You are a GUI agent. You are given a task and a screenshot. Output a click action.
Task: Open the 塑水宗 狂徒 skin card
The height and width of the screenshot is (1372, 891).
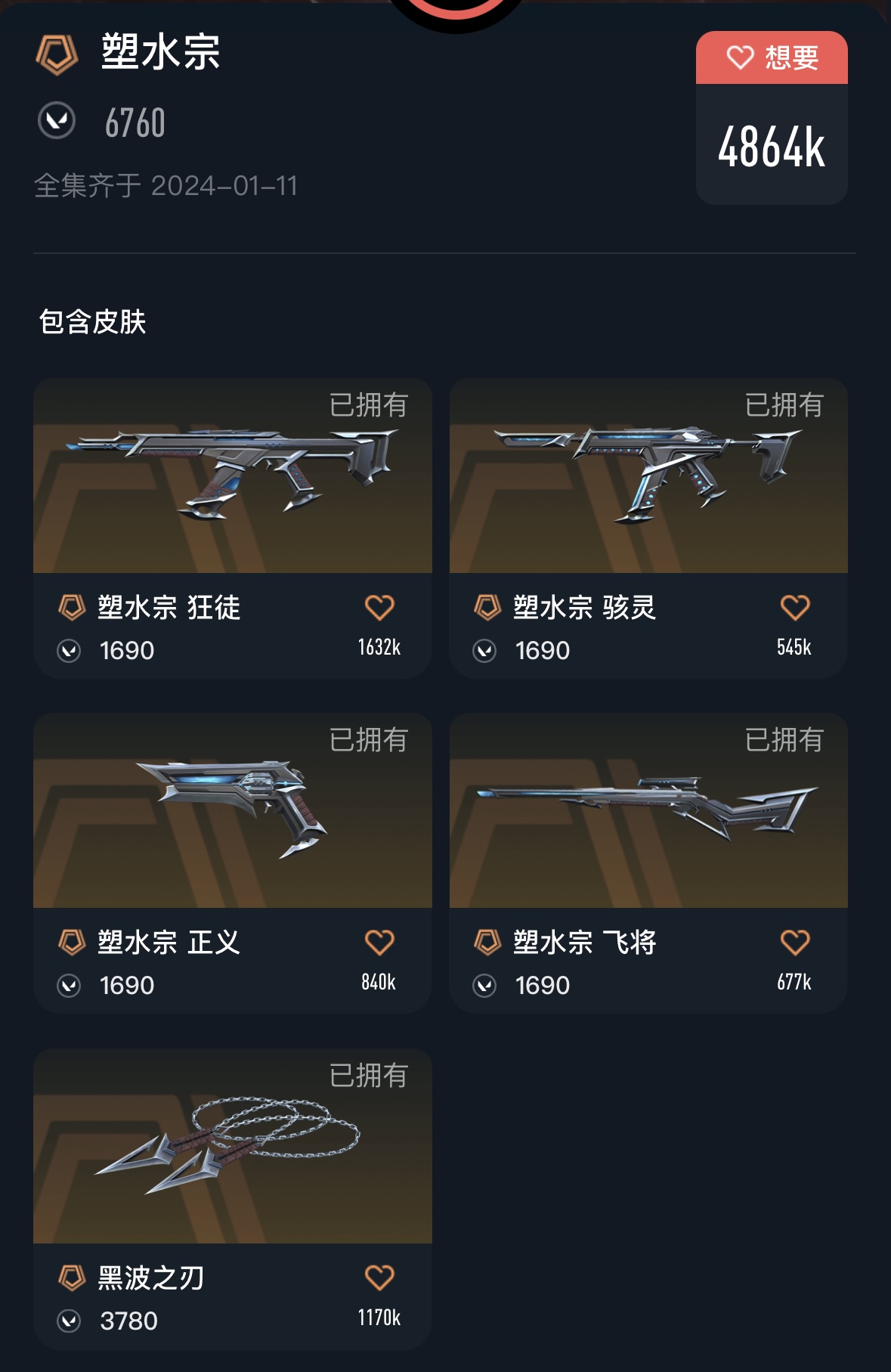point(232,476)
